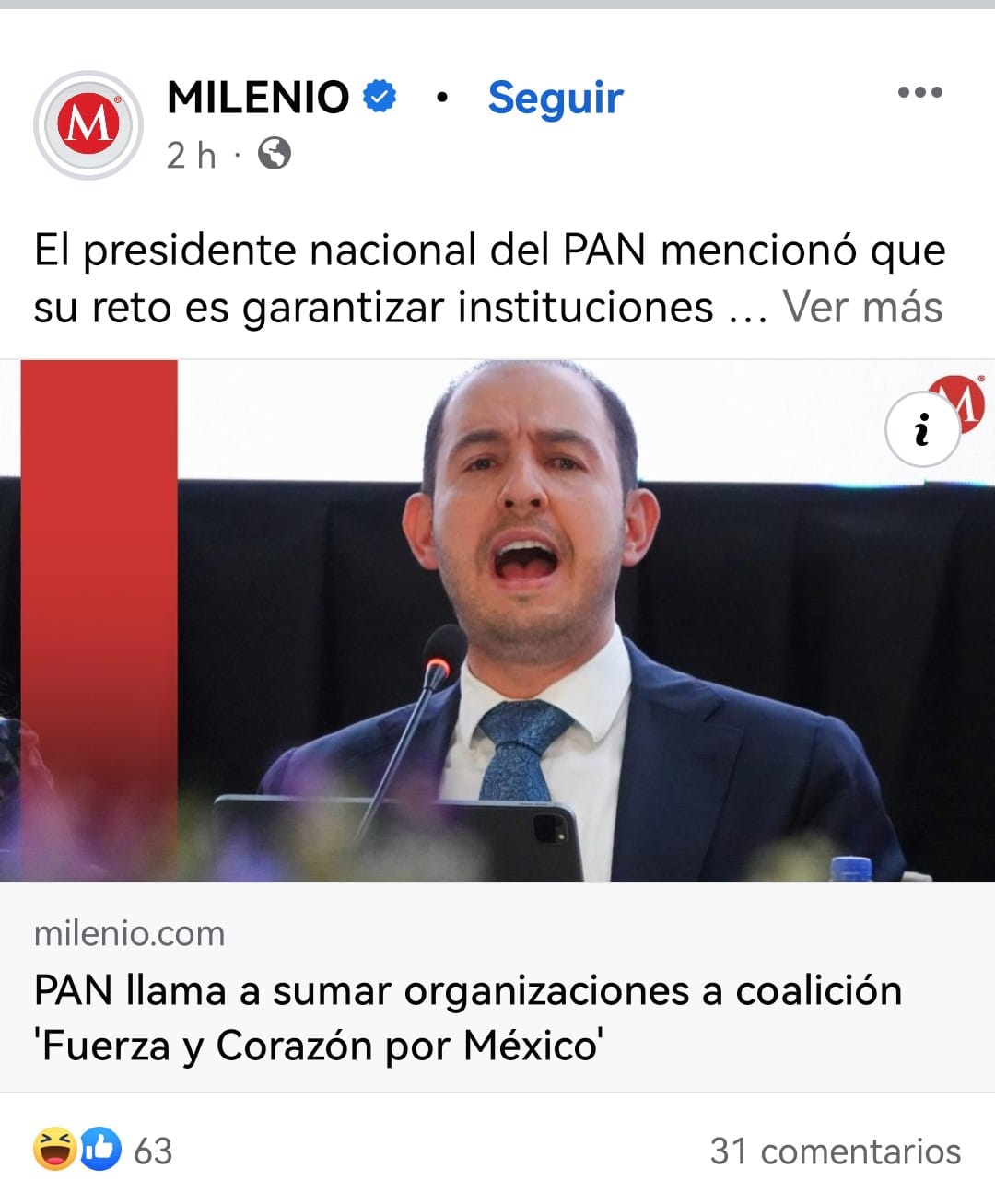Click the info 'i' icon on the photo
The image size is (995, 1204).
pos(921,427)
